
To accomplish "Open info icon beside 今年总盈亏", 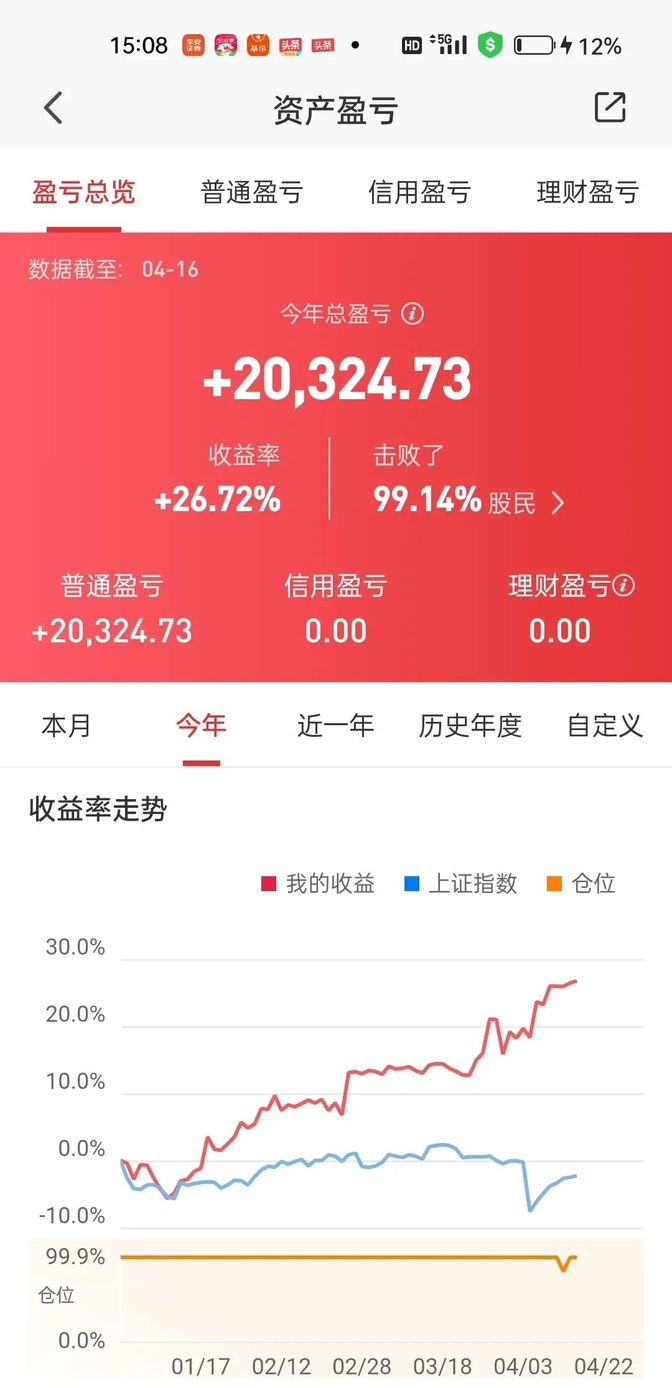I will click(x=412, y=314).
